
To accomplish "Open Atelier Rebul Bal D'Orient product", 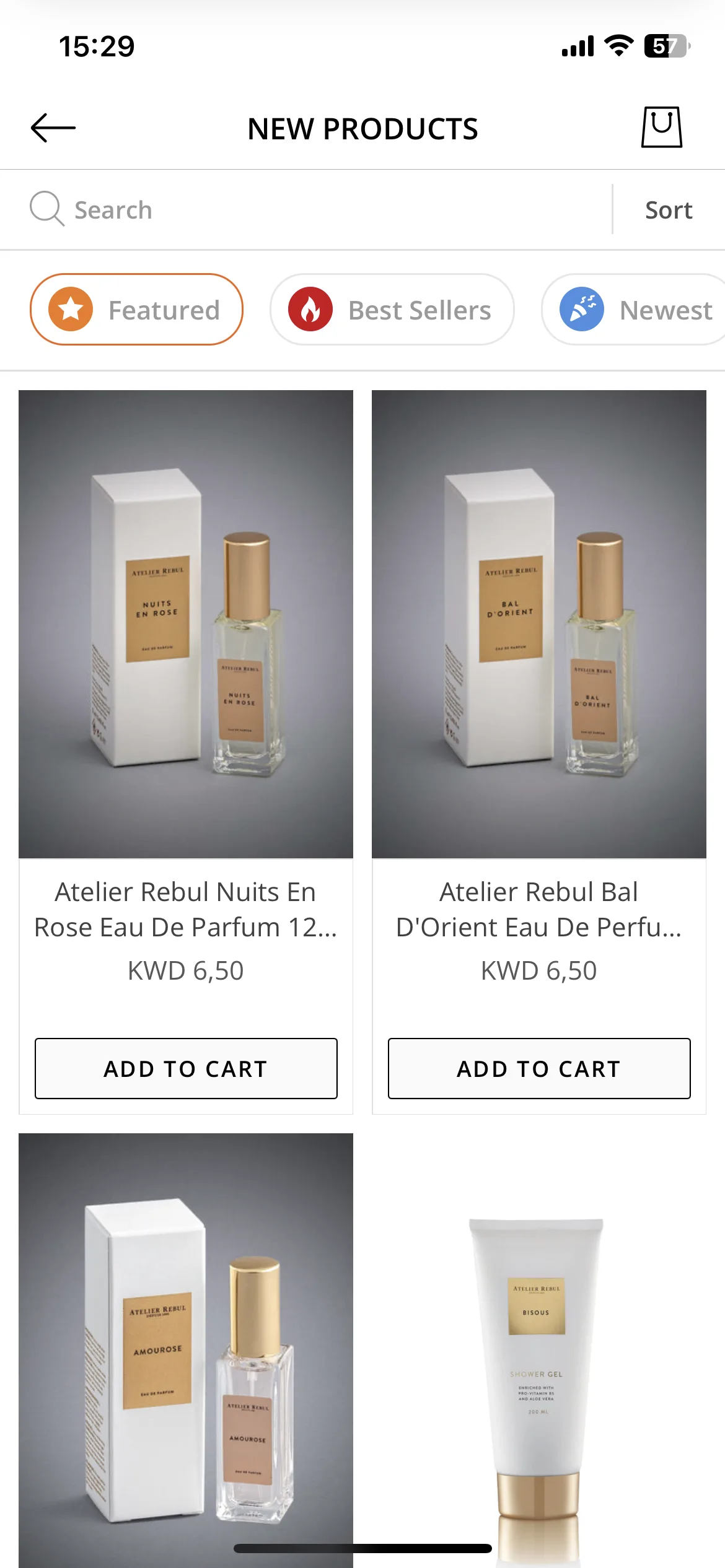I will click(x=538, y=624).
